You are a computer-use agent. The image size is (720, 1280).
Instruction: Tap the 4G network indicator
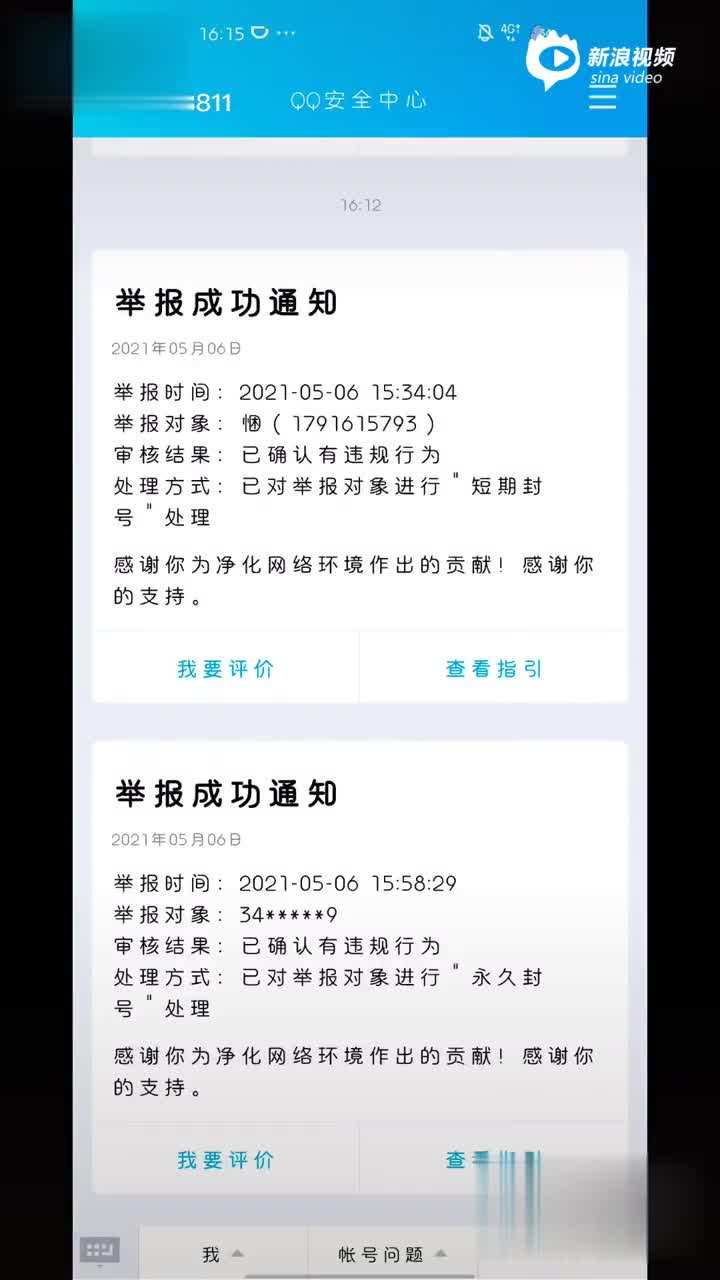(508, 30)
